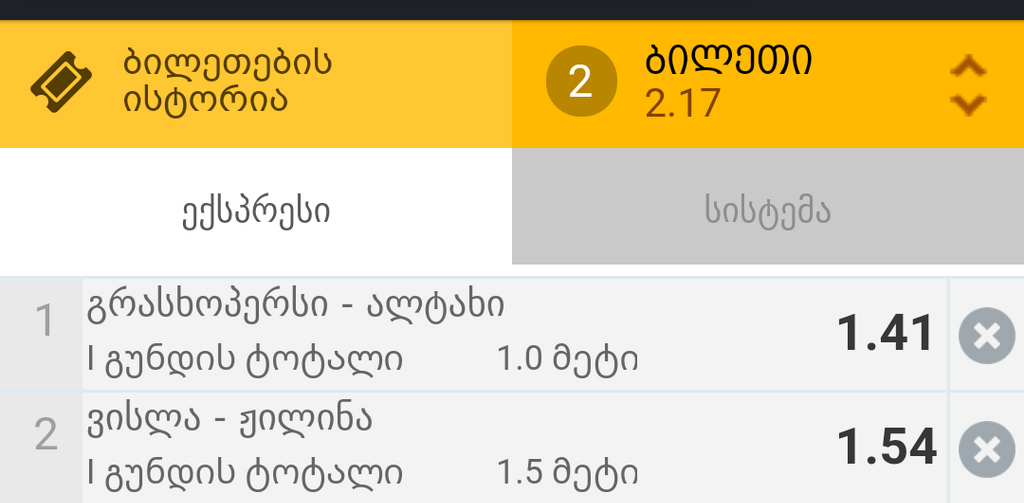This screenshot has height=503, width=1024.
Task: Collapse the ბილეთი panel with arrows
Action: coord(967,84)
